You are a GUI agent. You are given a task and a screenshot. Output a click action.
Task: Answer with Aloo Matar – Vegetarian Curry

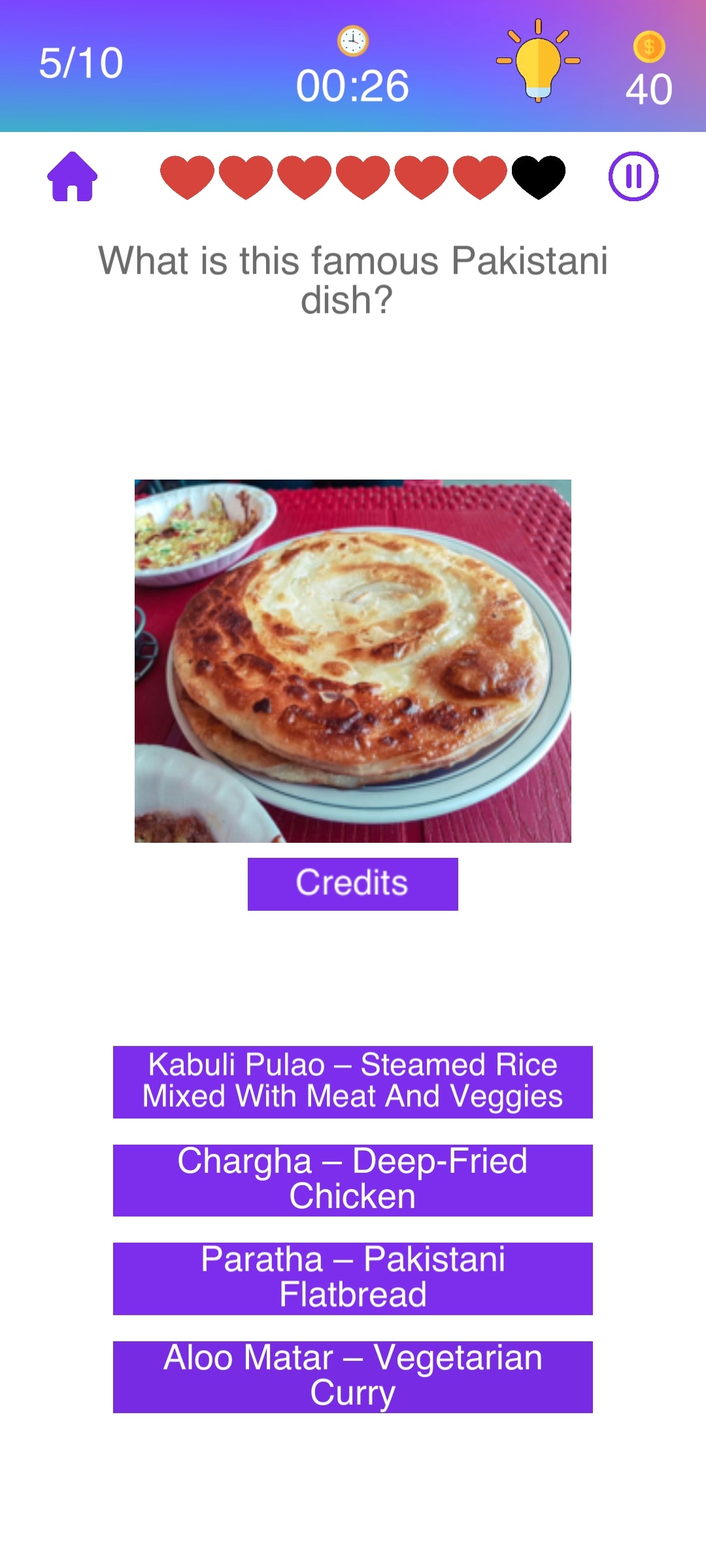point(352,1377)
